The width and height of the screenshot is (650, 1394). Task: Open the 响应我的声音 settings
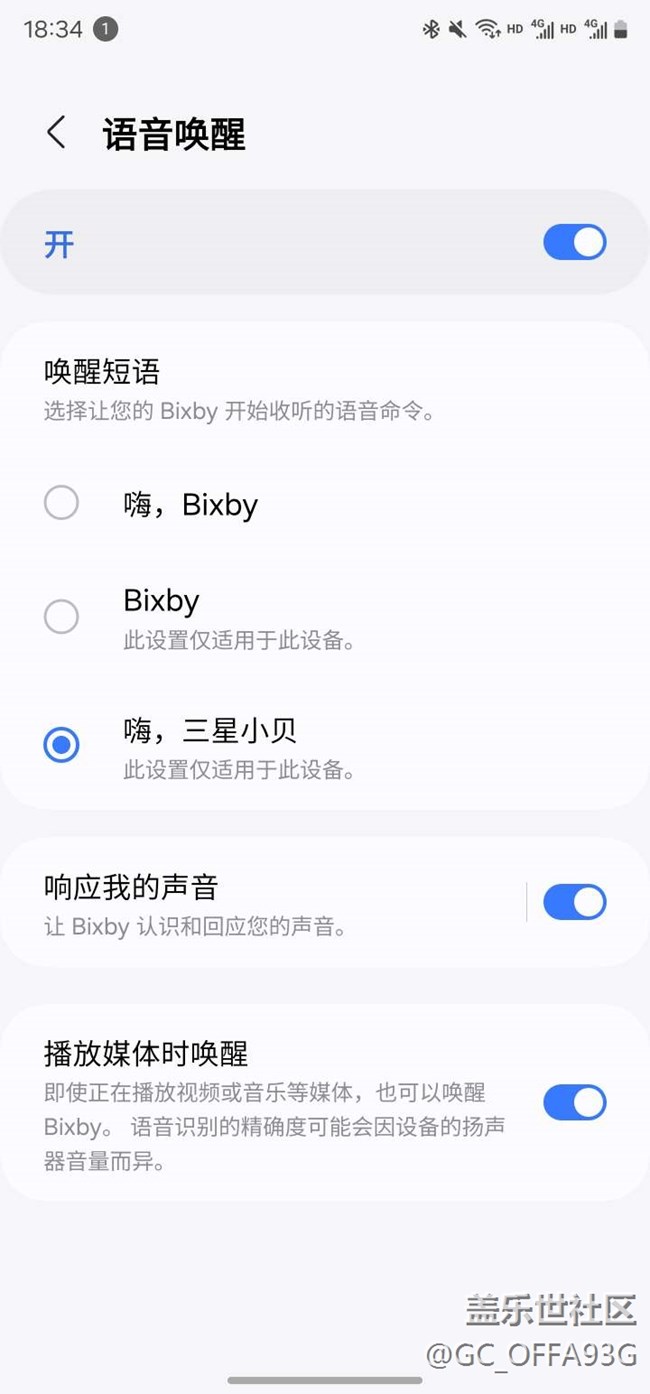tap(260, 903)
